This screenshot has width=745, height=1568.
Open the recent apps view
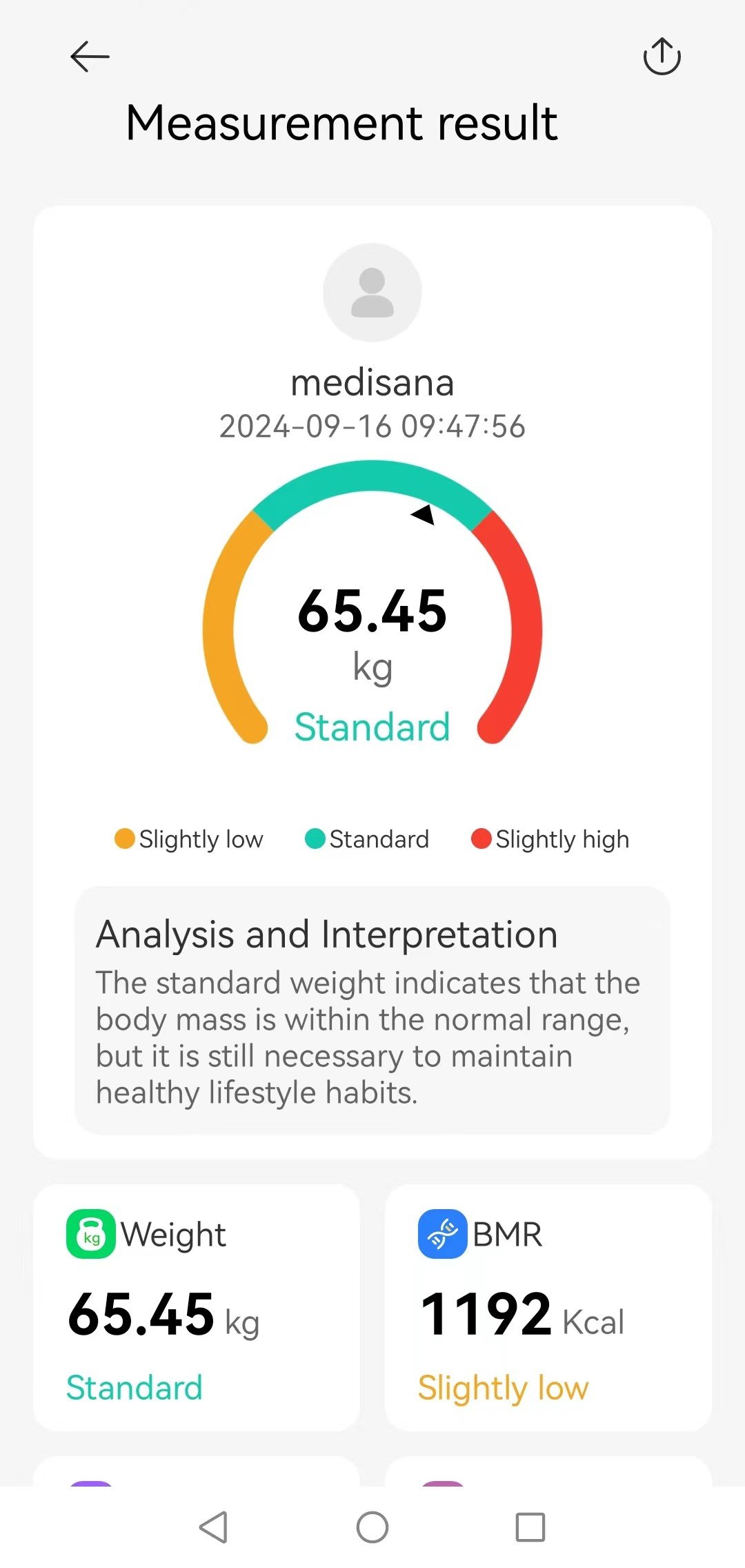(x=530, y=1527)
